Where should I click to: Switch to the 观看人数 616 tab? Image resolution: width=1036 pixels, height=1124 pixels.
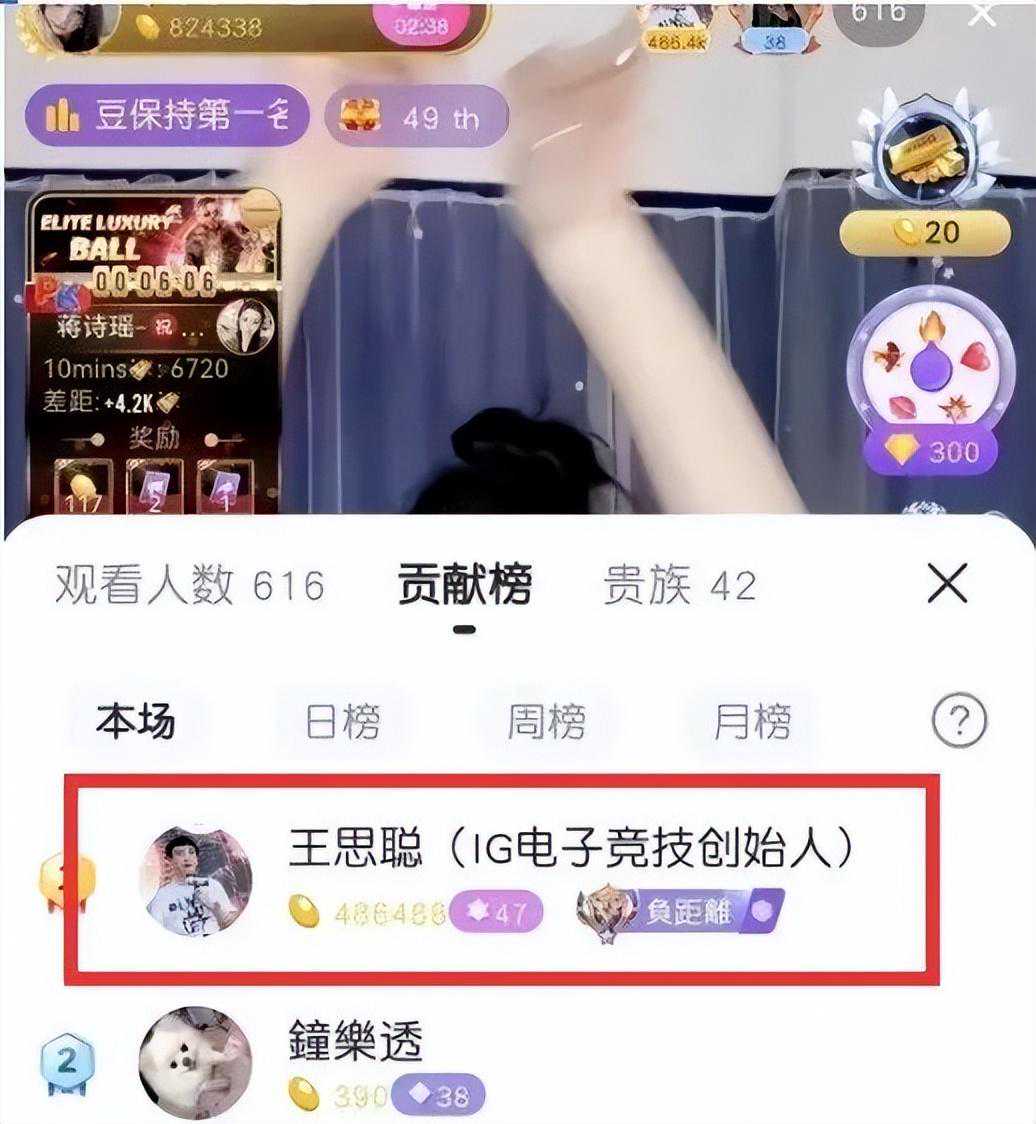pos(190,585)
